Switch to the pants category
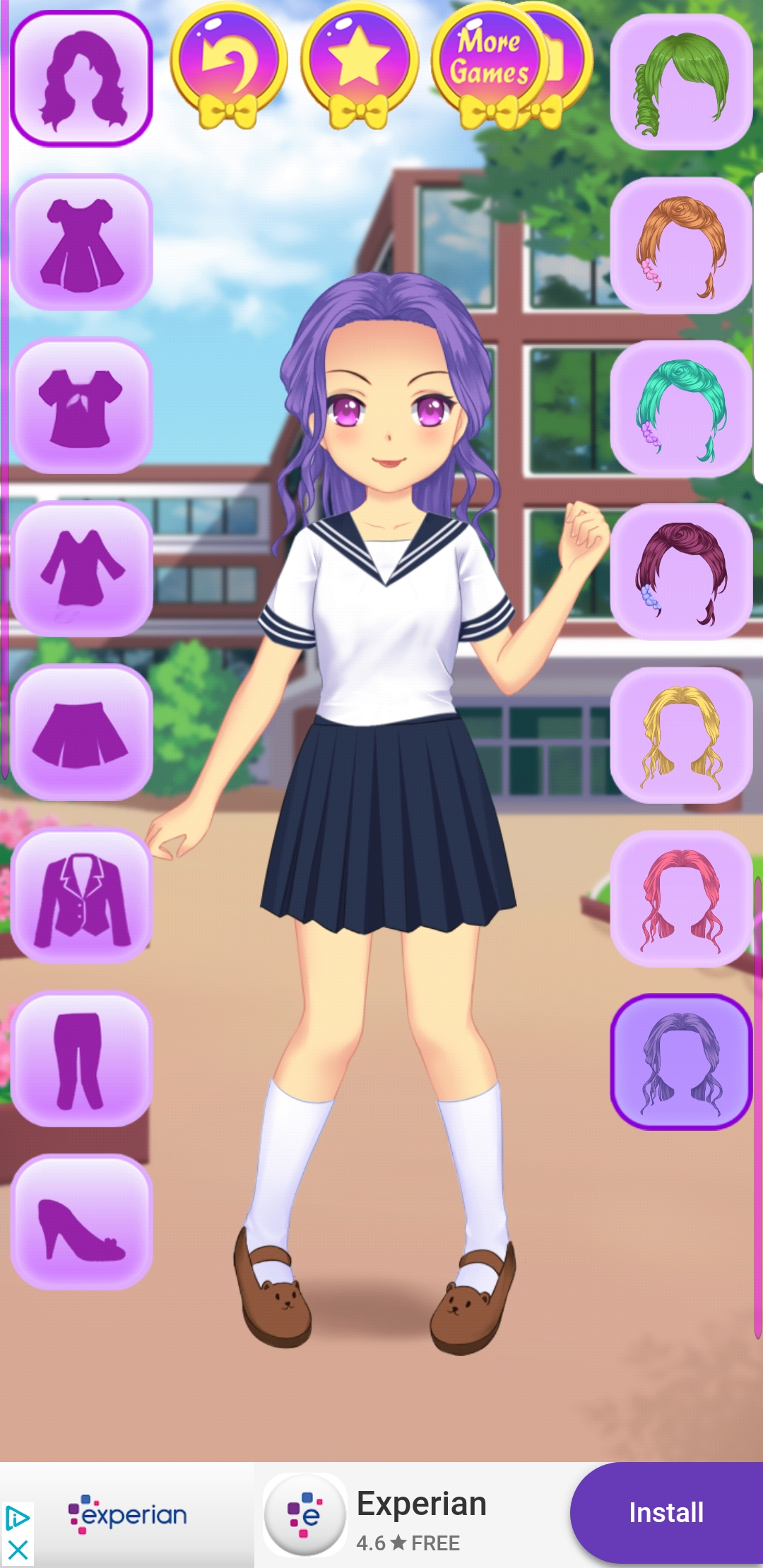Image resolution: width=763 pixels, height=1568 pixels. click(82, 1059)
